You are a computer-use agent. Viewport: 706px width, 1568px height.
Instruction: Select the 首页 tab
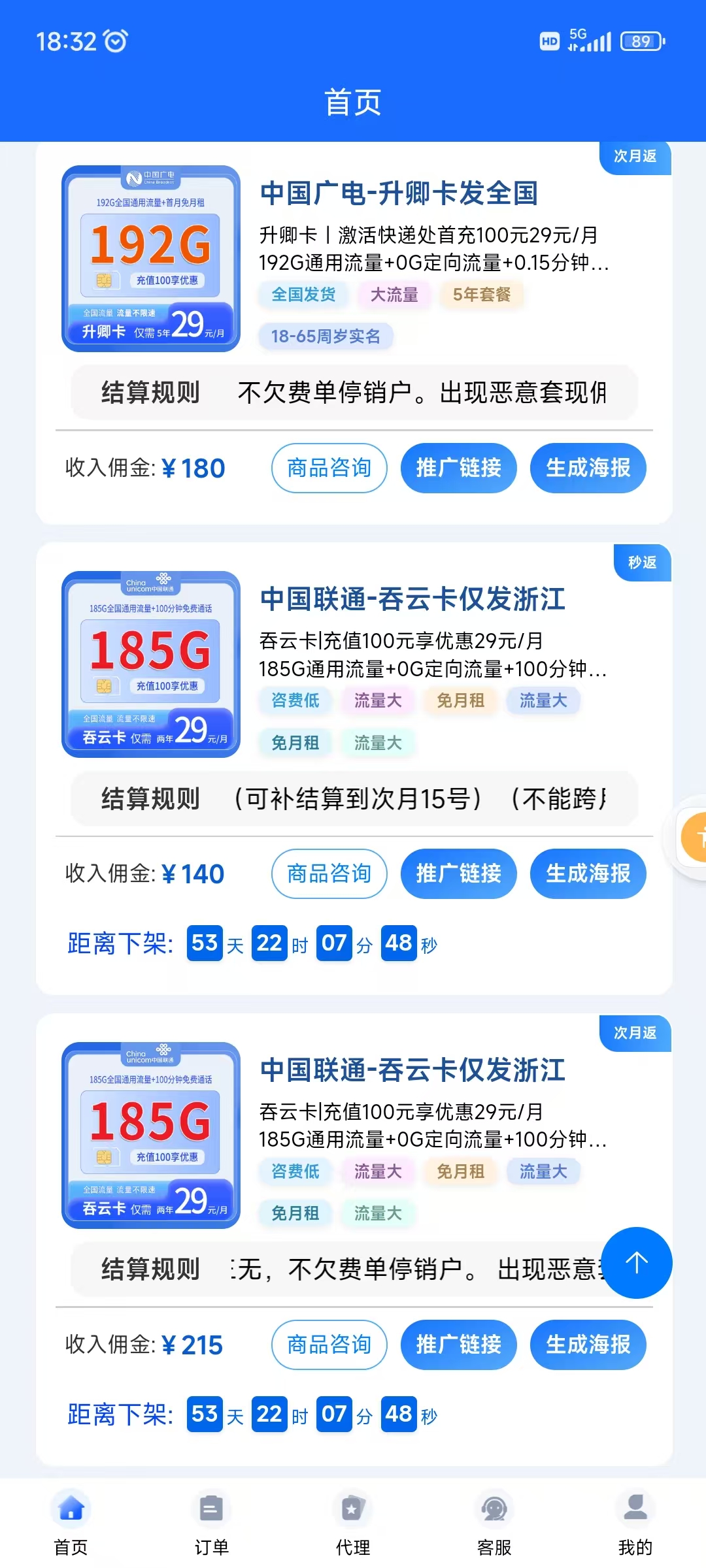71,1524
